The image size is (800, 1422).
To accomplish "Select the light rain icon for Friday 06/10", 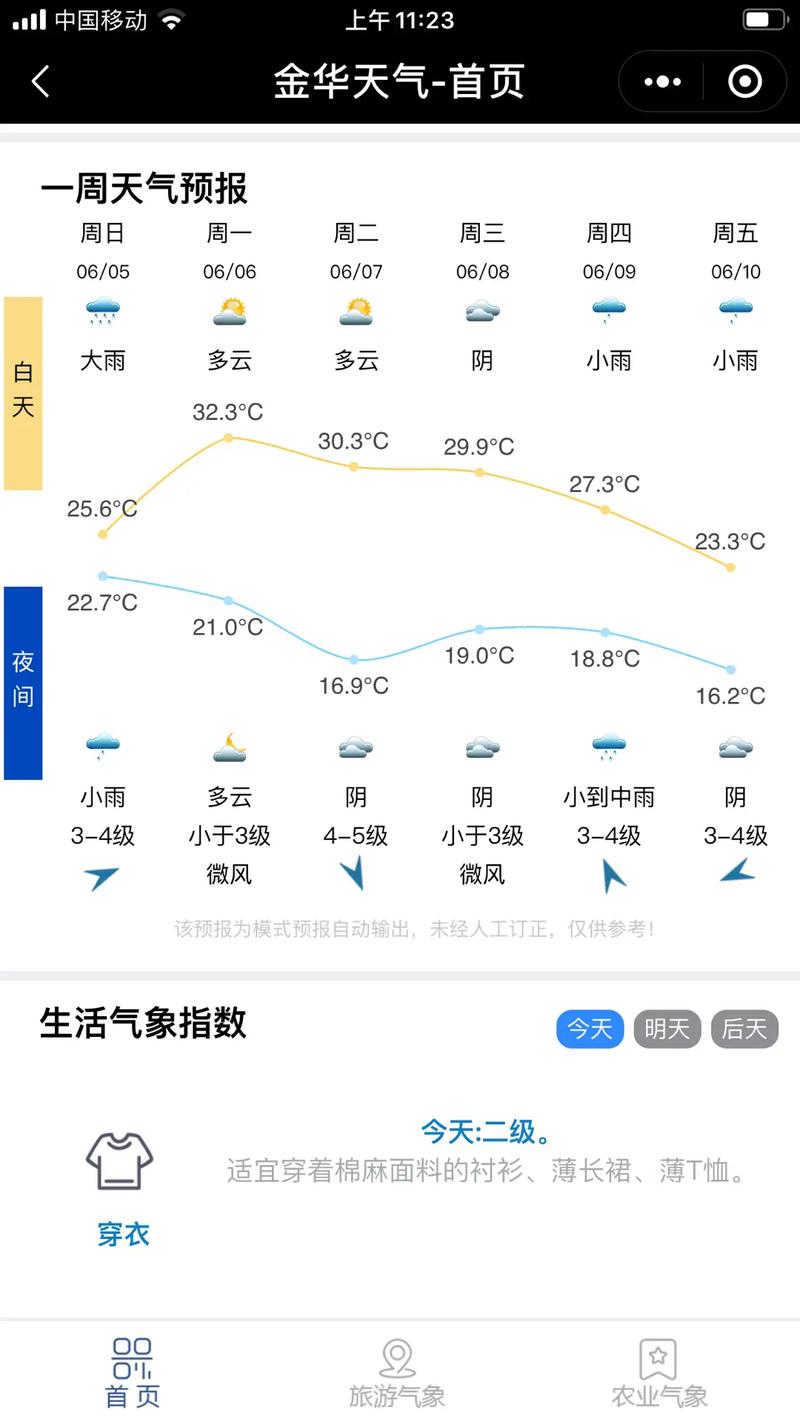I will (733, 311).
